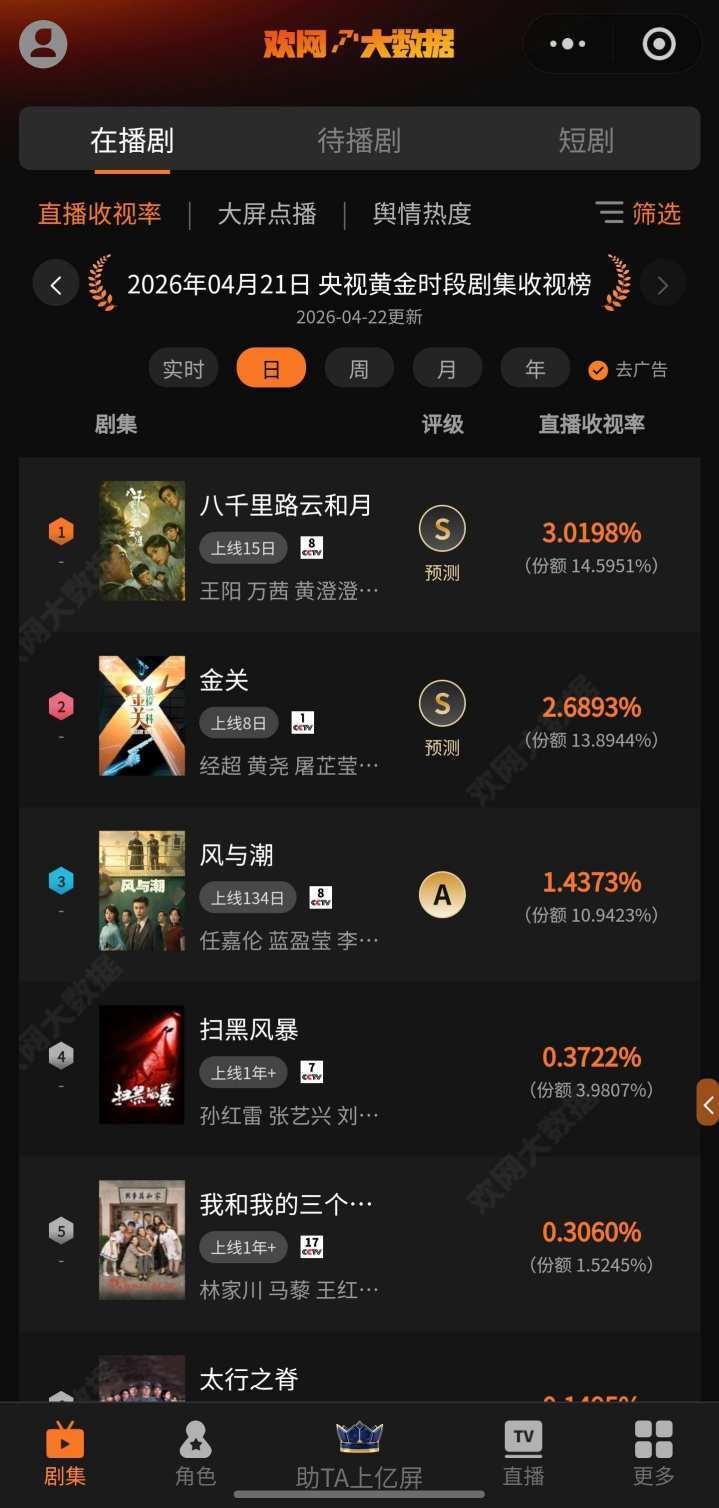
Task: Choose the 年 time range
Action: 535,369
